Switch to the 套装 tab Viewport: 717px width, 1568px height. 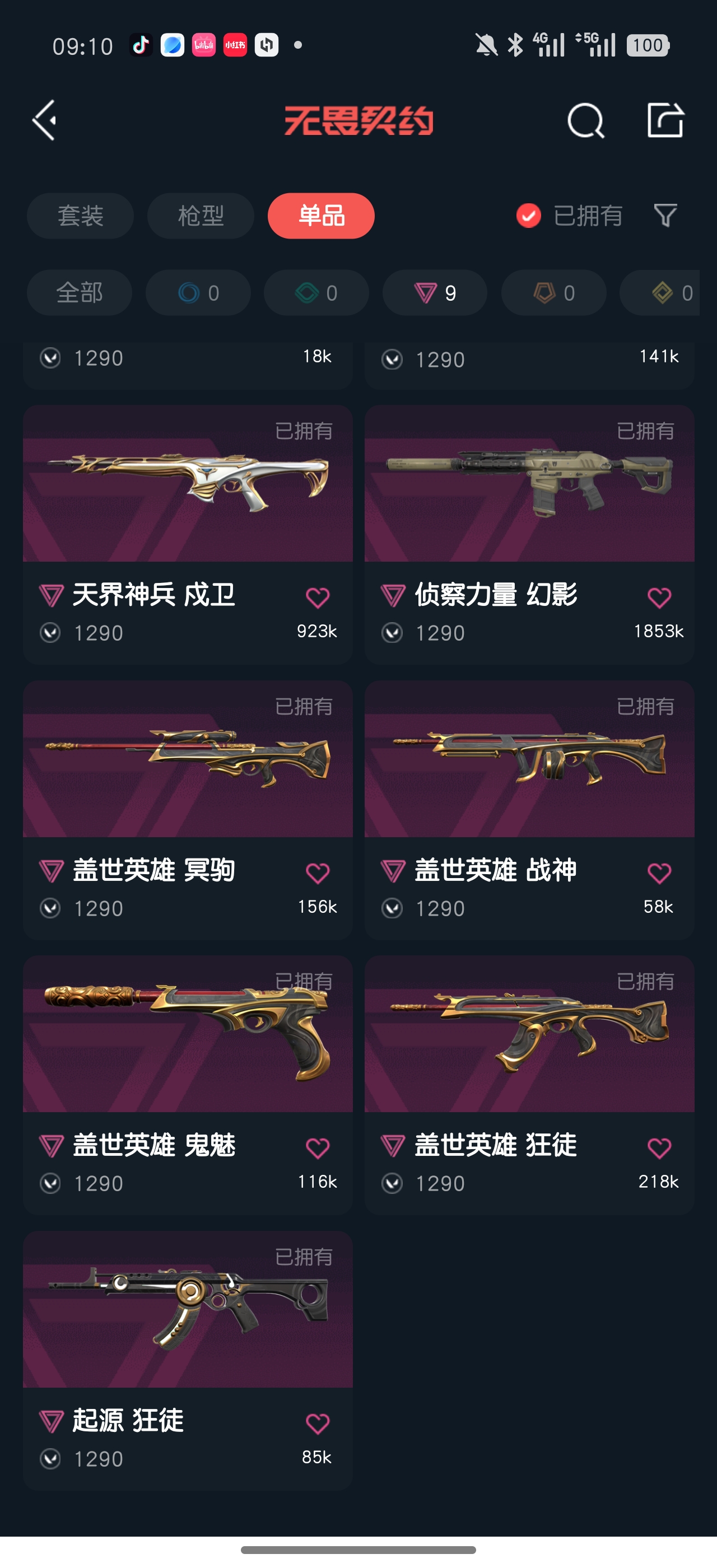point(80,216)
